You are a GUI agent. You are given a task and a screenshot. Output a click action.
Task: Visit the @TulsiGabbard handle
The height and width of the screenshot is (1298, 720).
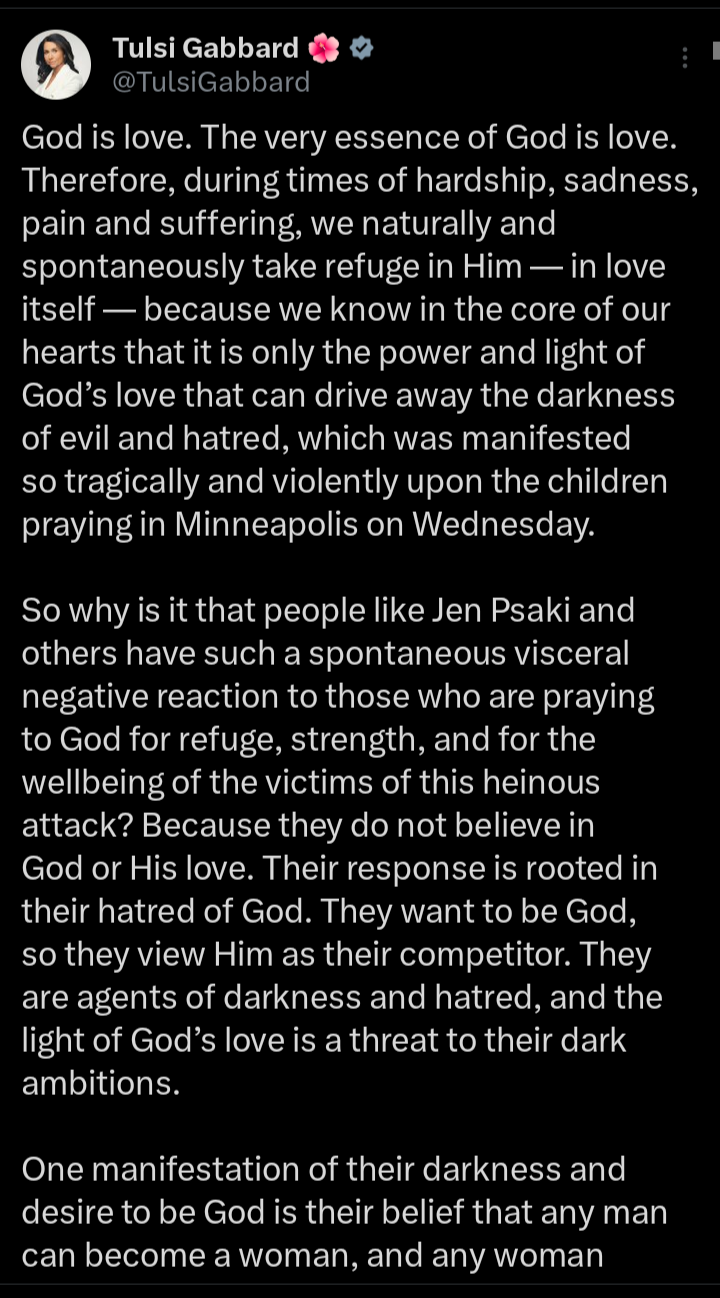(211, 82)
